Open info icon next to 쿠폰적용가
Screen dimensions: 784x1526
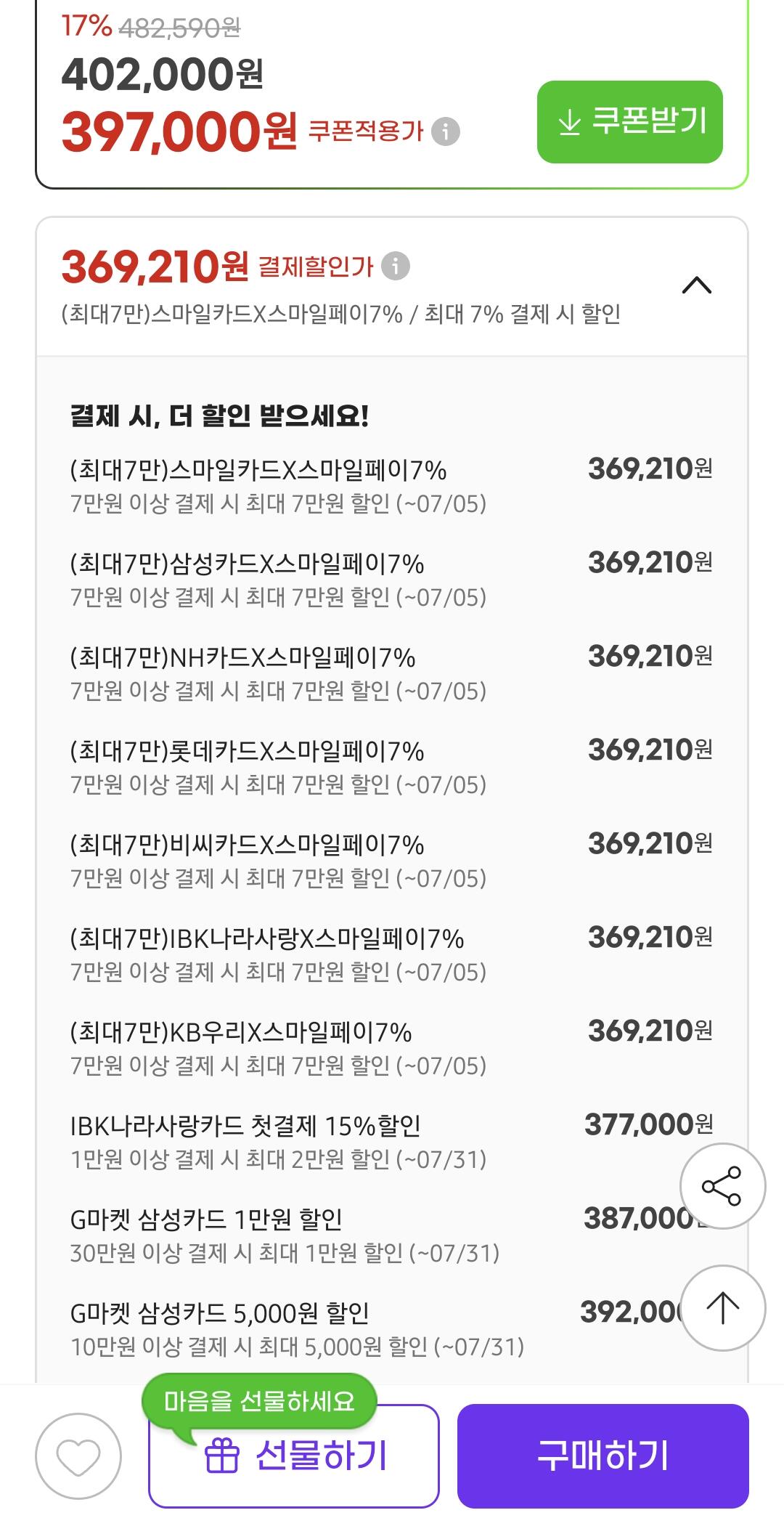(446, 131)
